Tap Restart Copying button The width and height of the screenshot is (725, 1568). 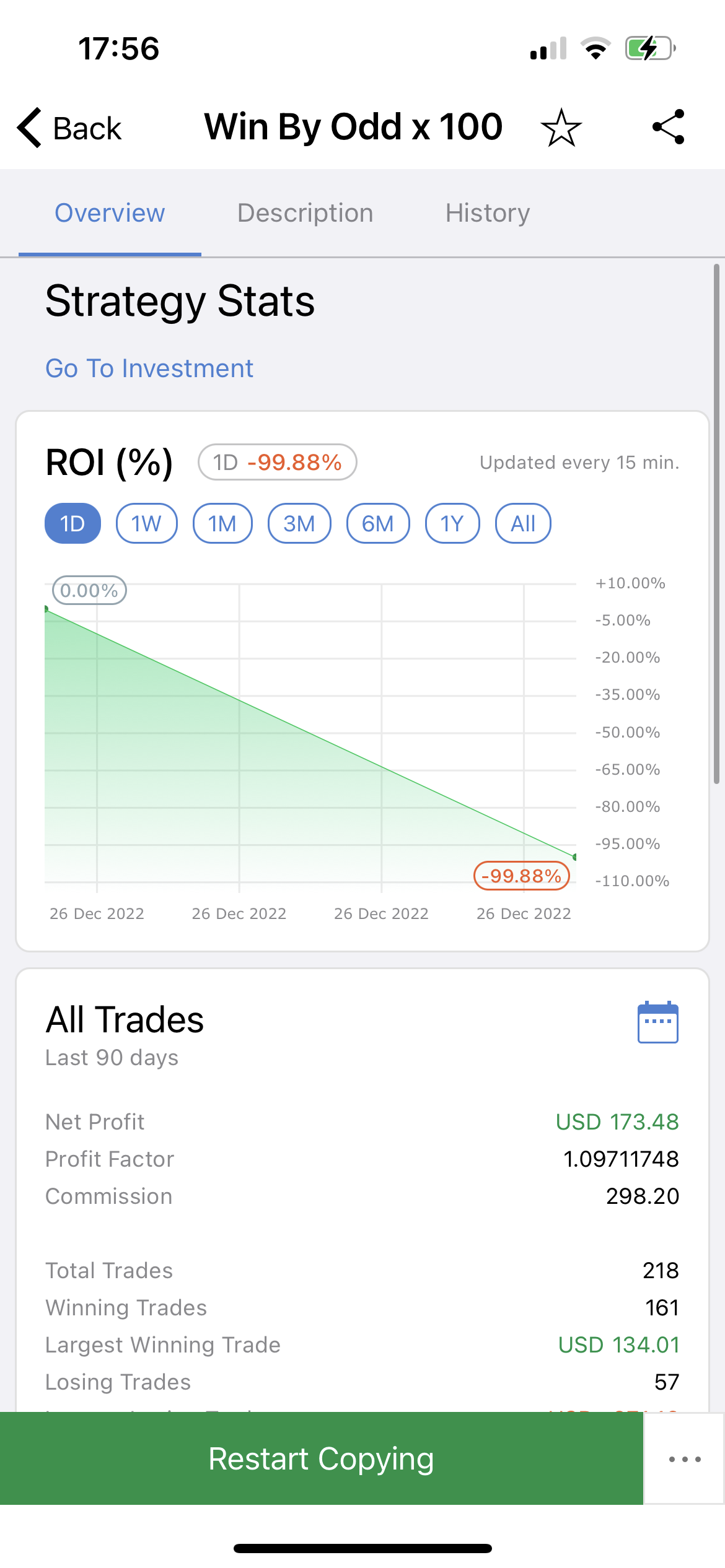tap(321, 1458)
